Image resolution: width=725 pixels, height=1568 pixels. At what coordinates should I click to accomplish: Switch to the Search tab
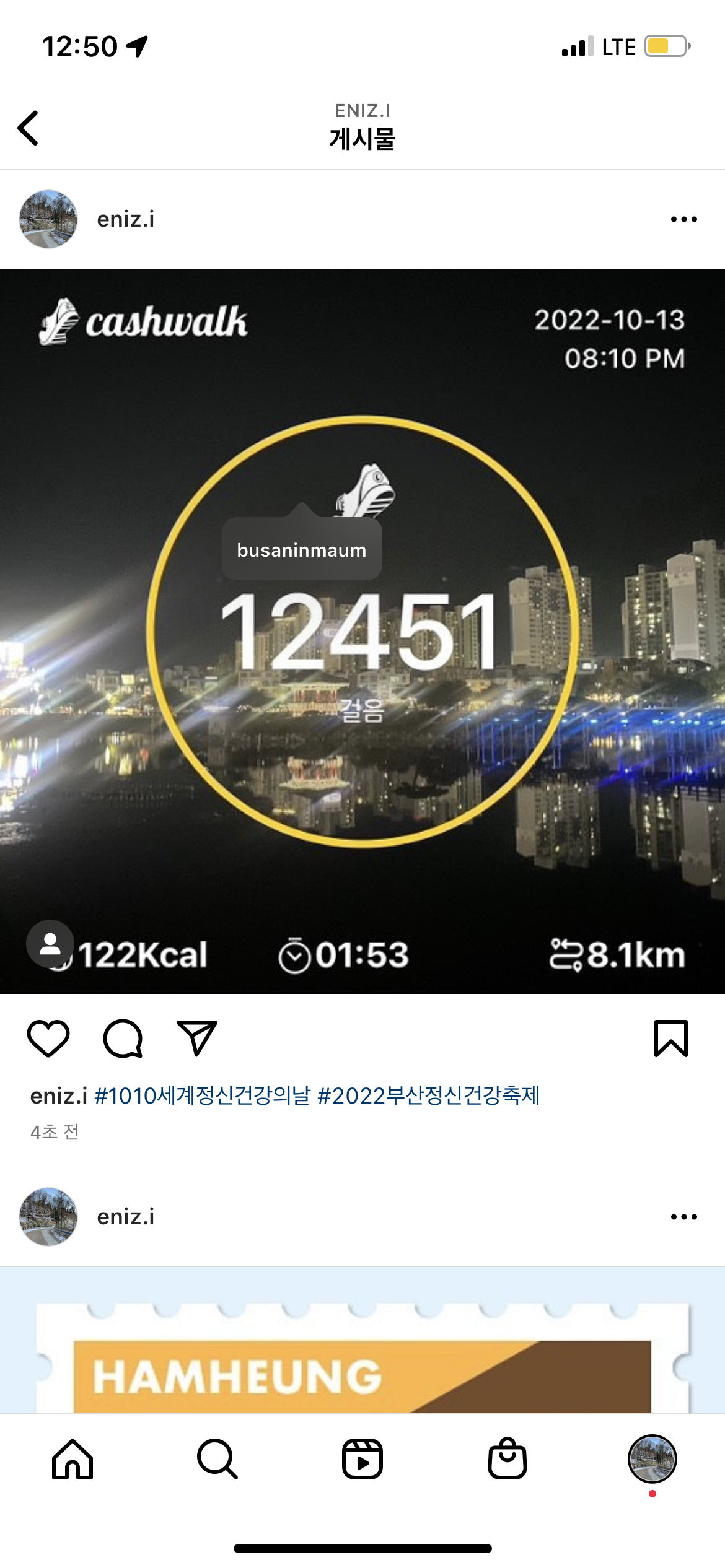[x=217, y=1459]
